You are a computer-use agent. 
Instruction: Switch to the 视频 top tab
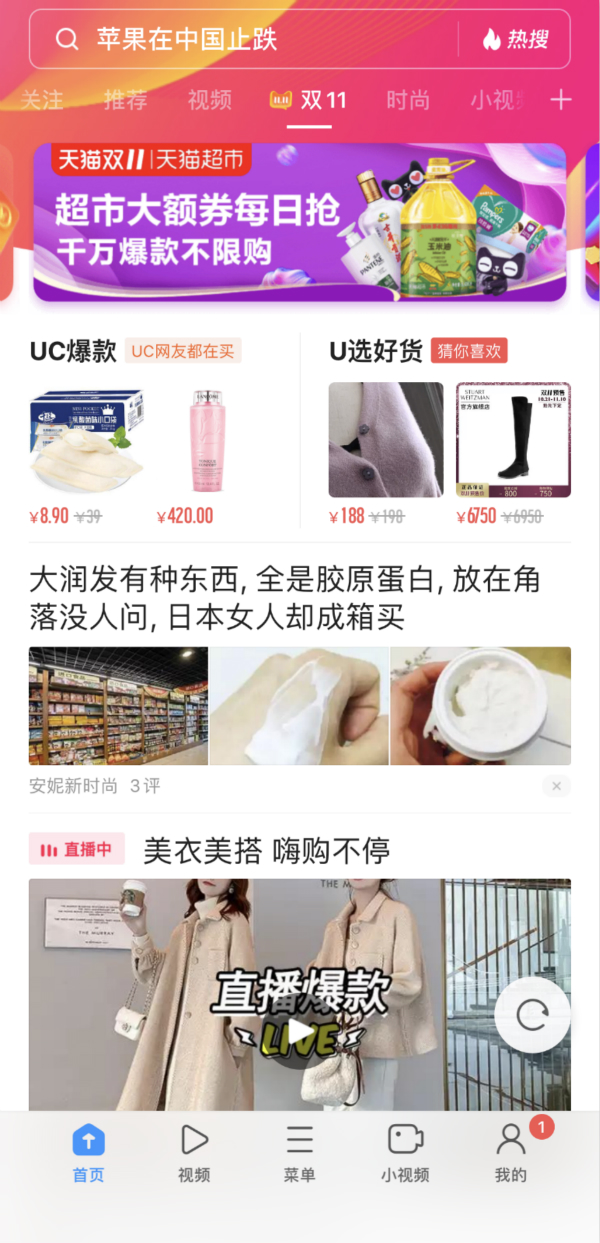tap(209, 100)
